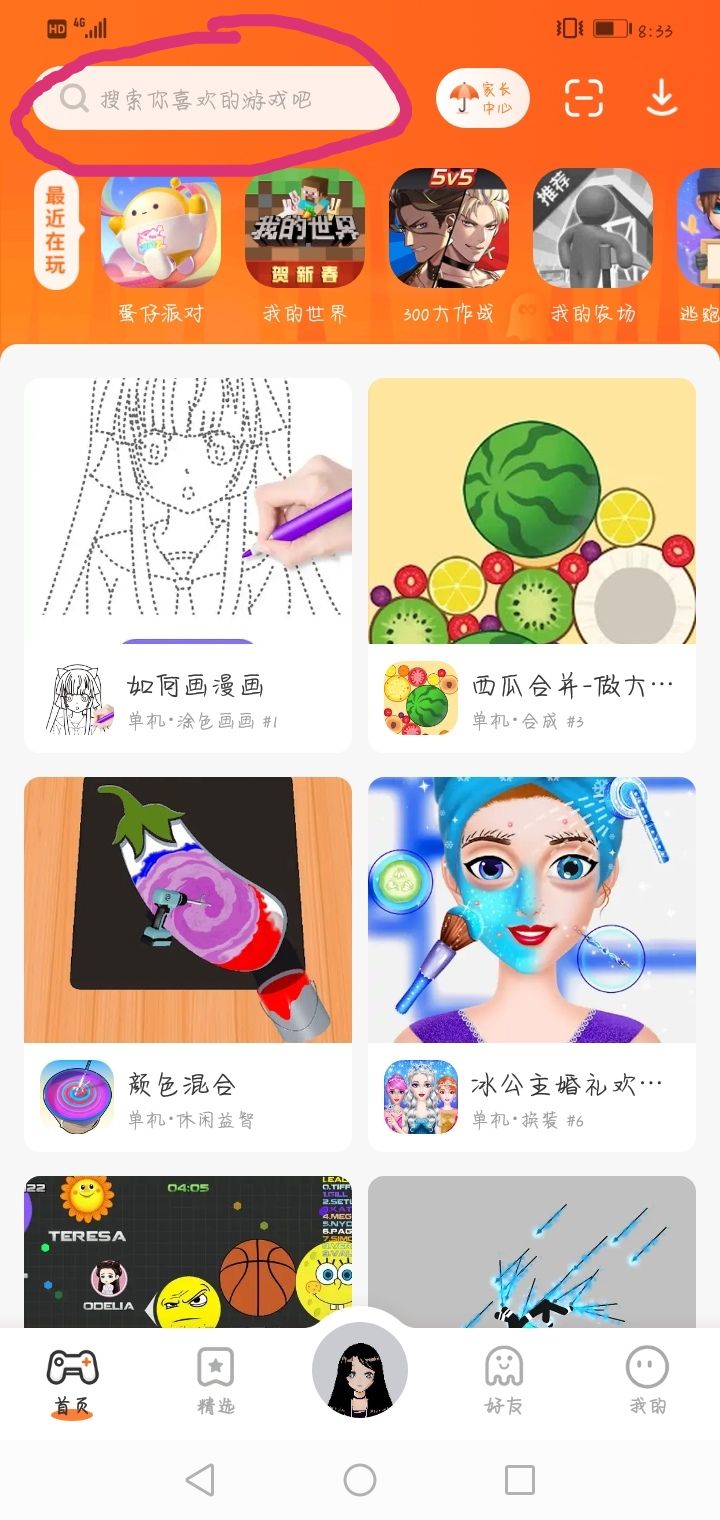Open the downloads icon
The height and width of the screenshot is (1520, 720).
pos(662,98)
